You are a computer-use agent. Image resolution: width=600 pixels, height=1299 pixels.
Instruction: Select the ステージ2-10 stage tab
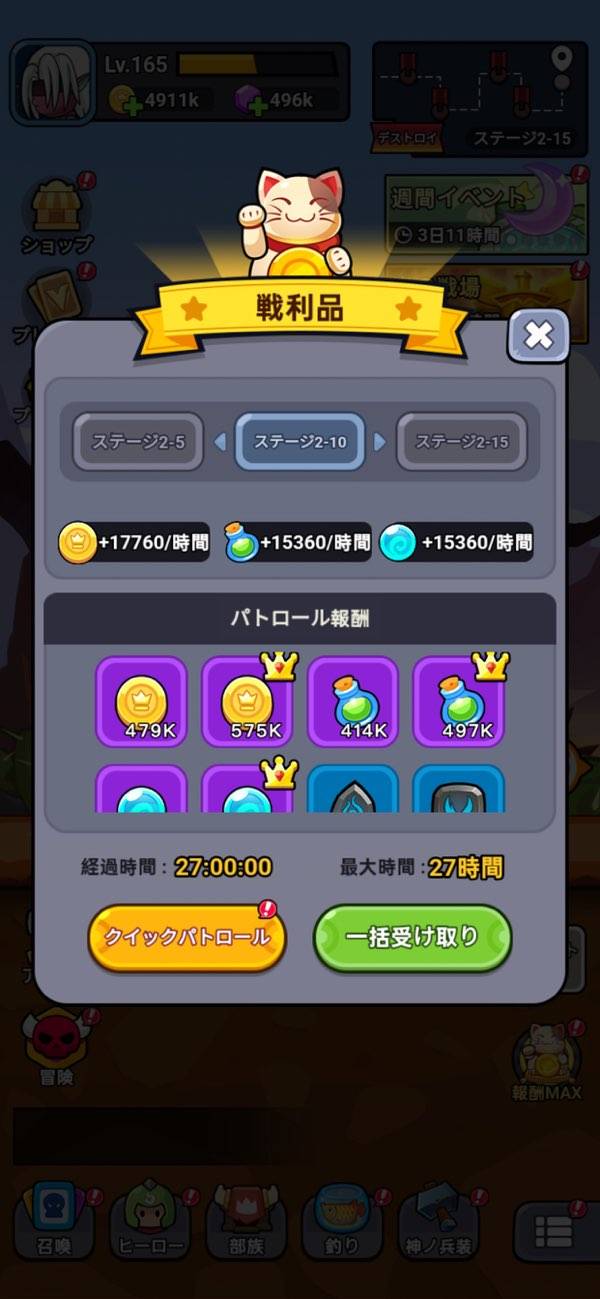coord(300,441)
